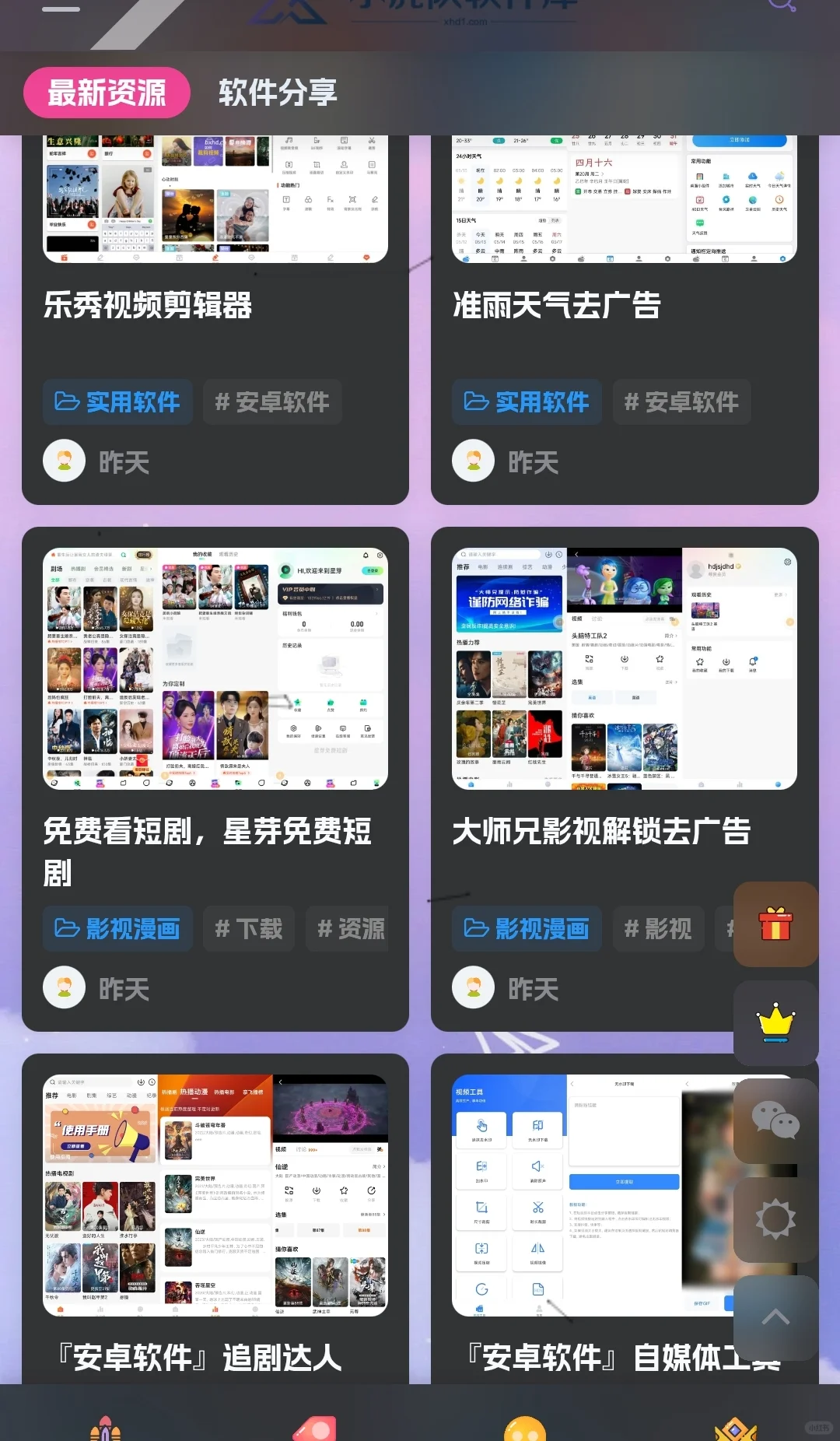
Task: Tap # 安卓软件 tag under 准雨天气去广告
Action: (681, 402)
